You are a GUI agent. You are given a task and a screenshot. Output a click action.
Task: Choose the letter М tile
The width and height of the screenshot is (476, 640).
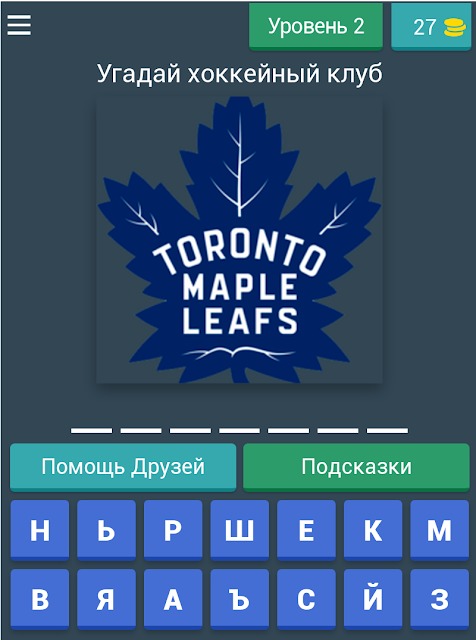tap(439, 530)
